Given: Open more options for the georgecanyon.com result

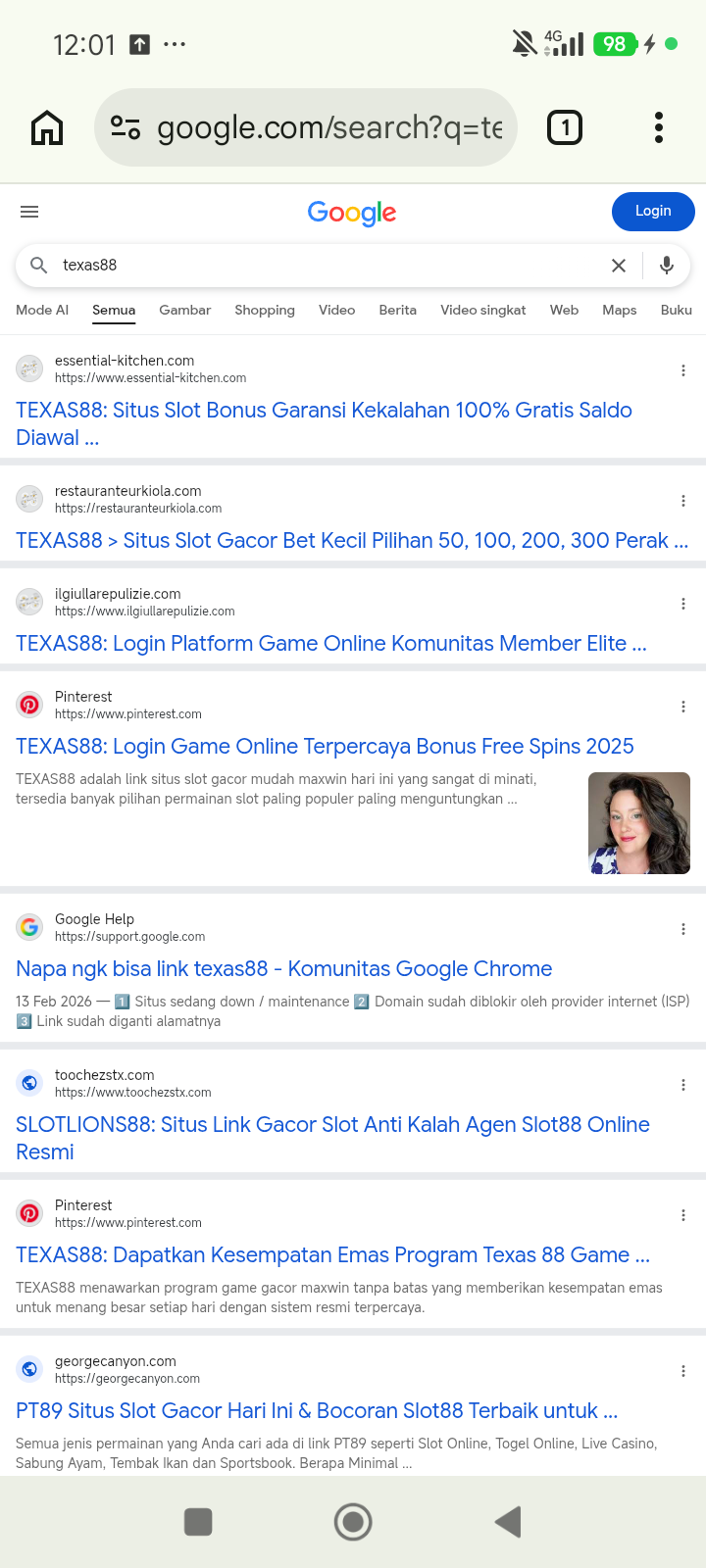Looking at the screenshot, I should 683,1371.
